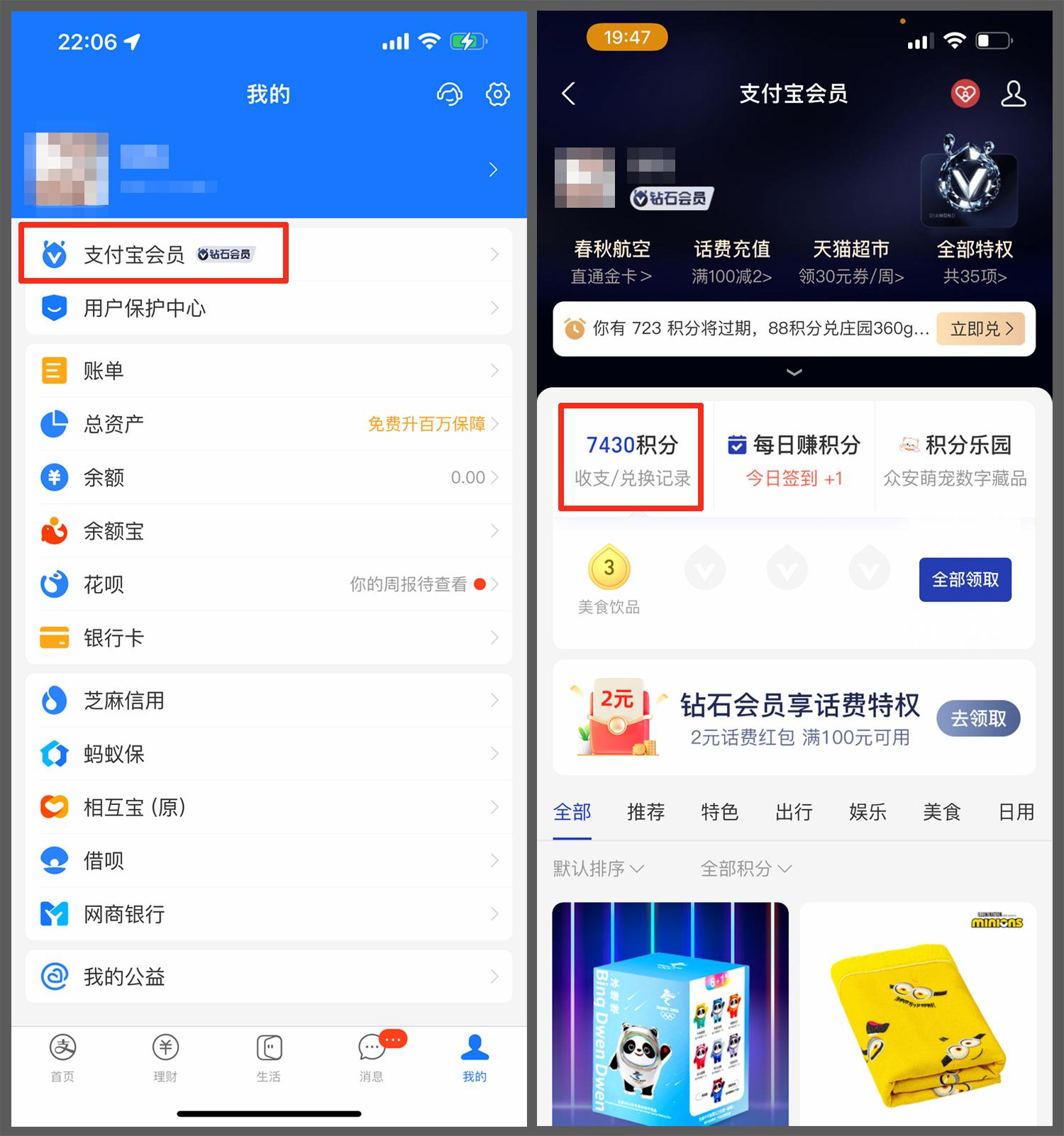Open 花呗 weekly report row

coord(269,584)
